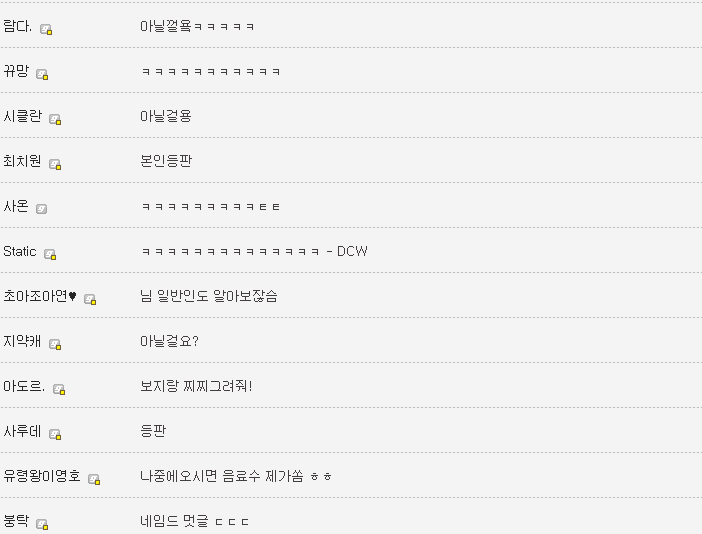Screen dimensions: 702x534
Task: Open the gallog icon beside 유령왕이영호
Action: [x=94, y=479]
